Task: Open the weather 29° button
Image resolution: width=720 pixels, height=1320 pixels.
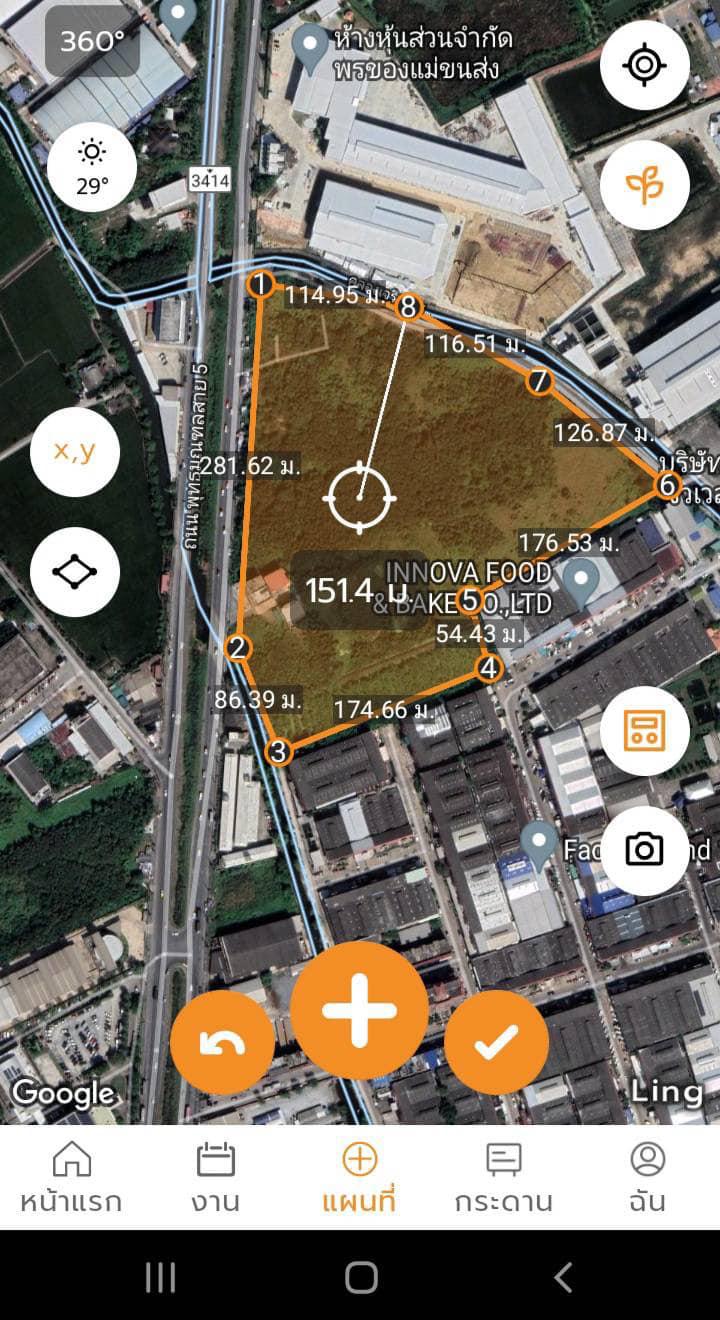Action: pyautogui.click(x=92, y=167)
